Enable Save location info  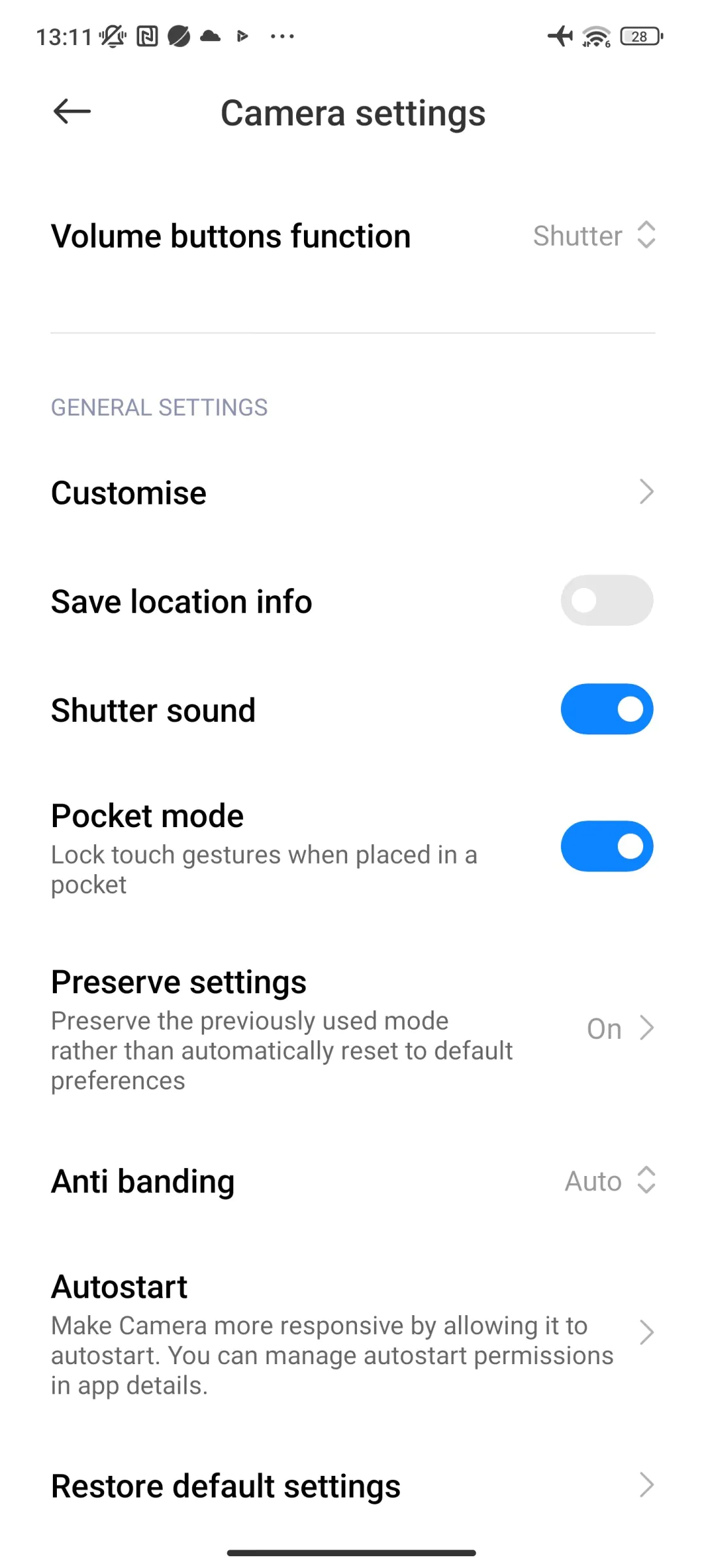click(607, 600)
